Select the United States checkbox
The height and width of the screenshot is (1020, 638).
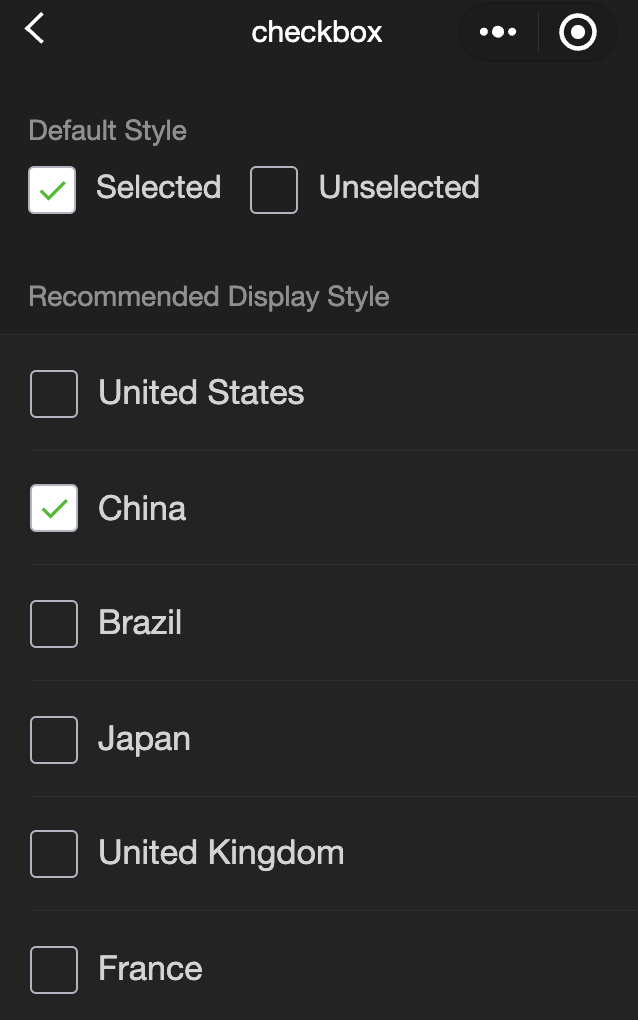click(54, 393)
